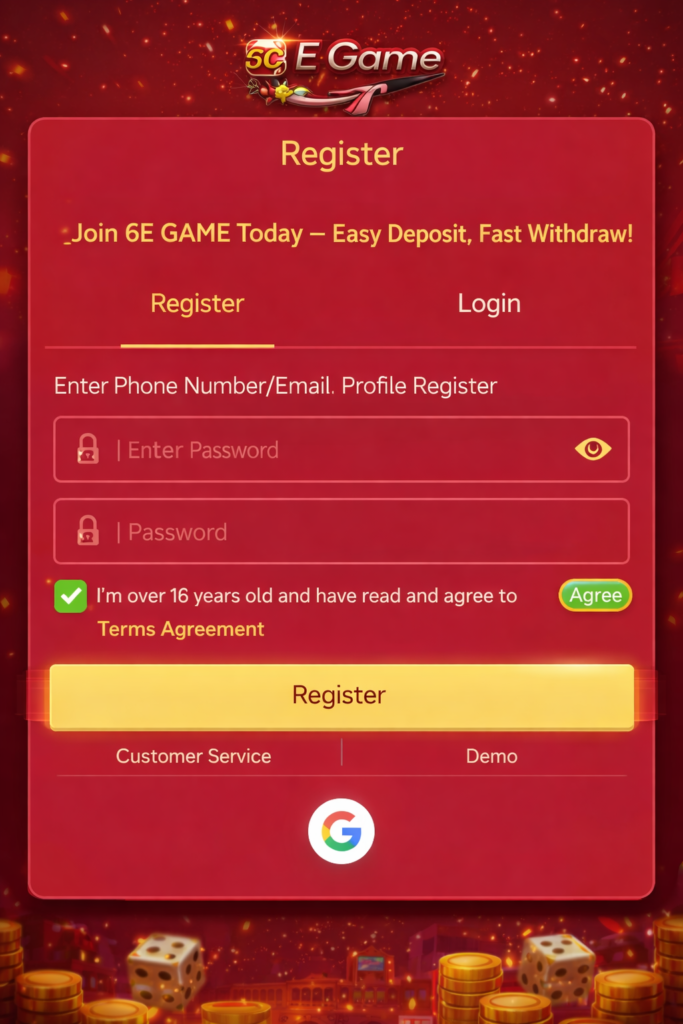Submit the yellow Register button
The width and height of the screenshot is (683, 1024).
pos(341,696)
